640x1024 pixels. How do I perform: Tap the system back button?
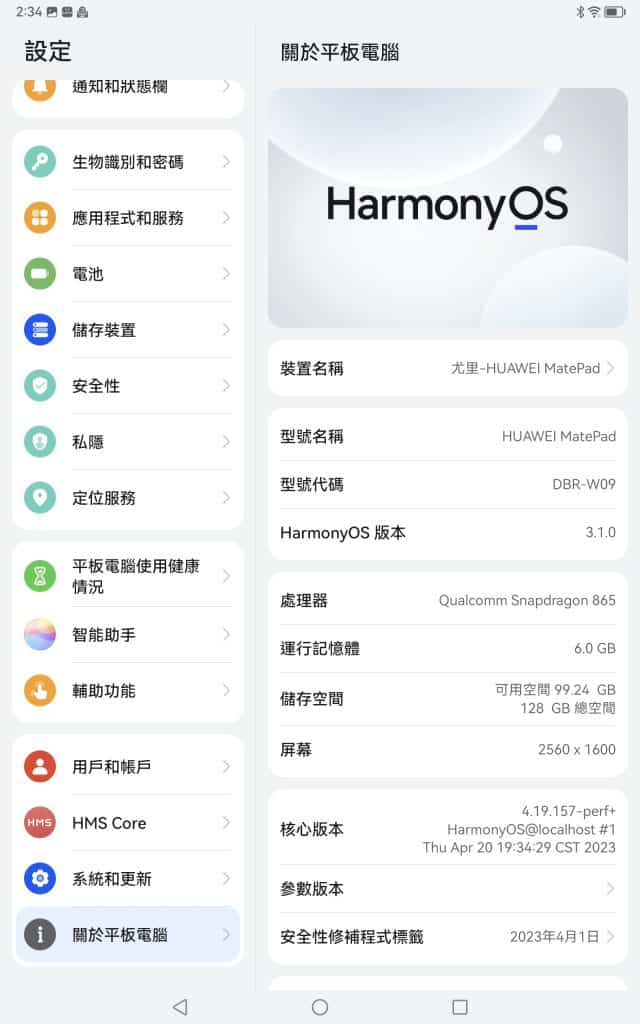(x=180, y=1007)
